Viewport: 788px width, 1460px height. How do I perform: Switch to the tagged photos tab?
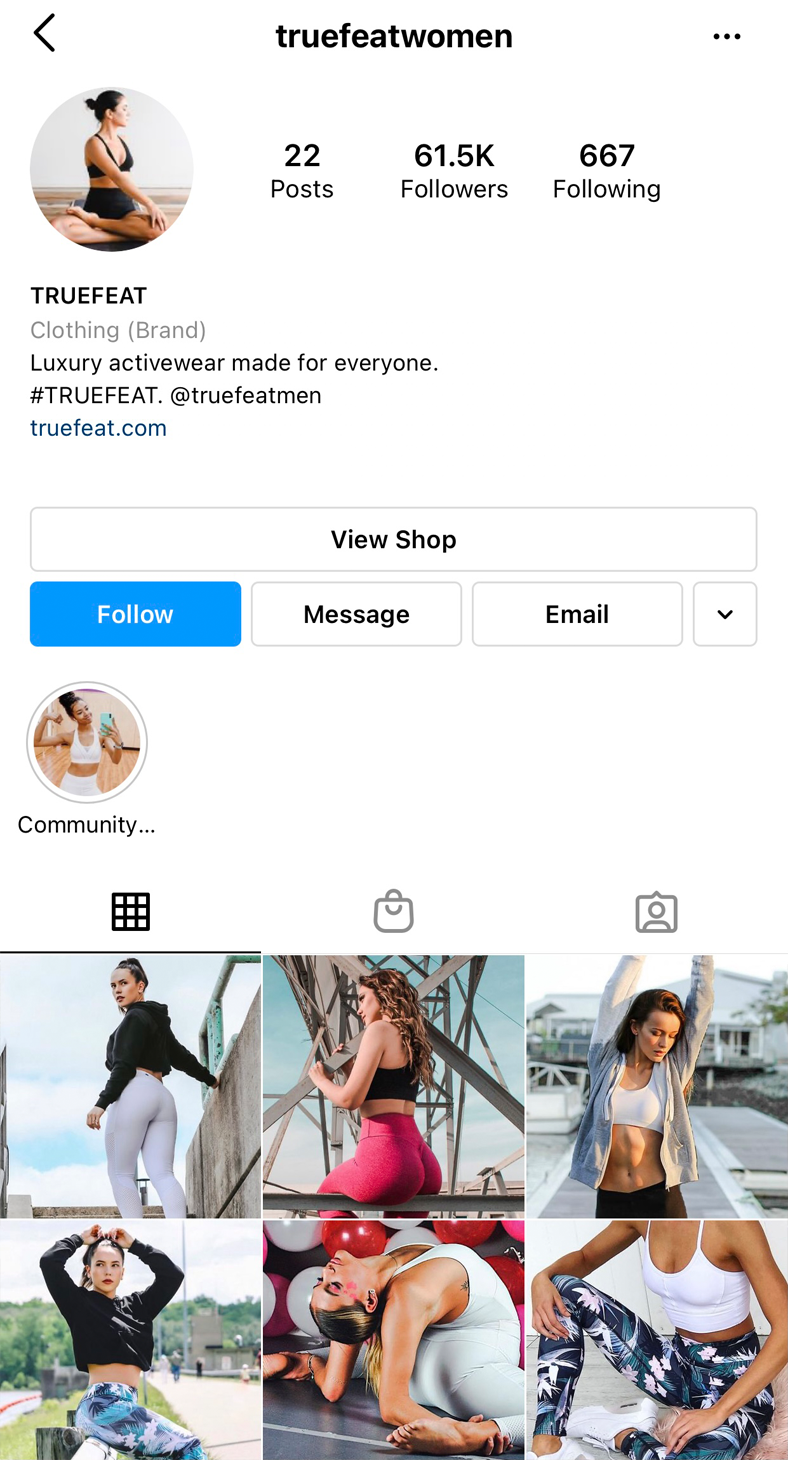(656, 912)
